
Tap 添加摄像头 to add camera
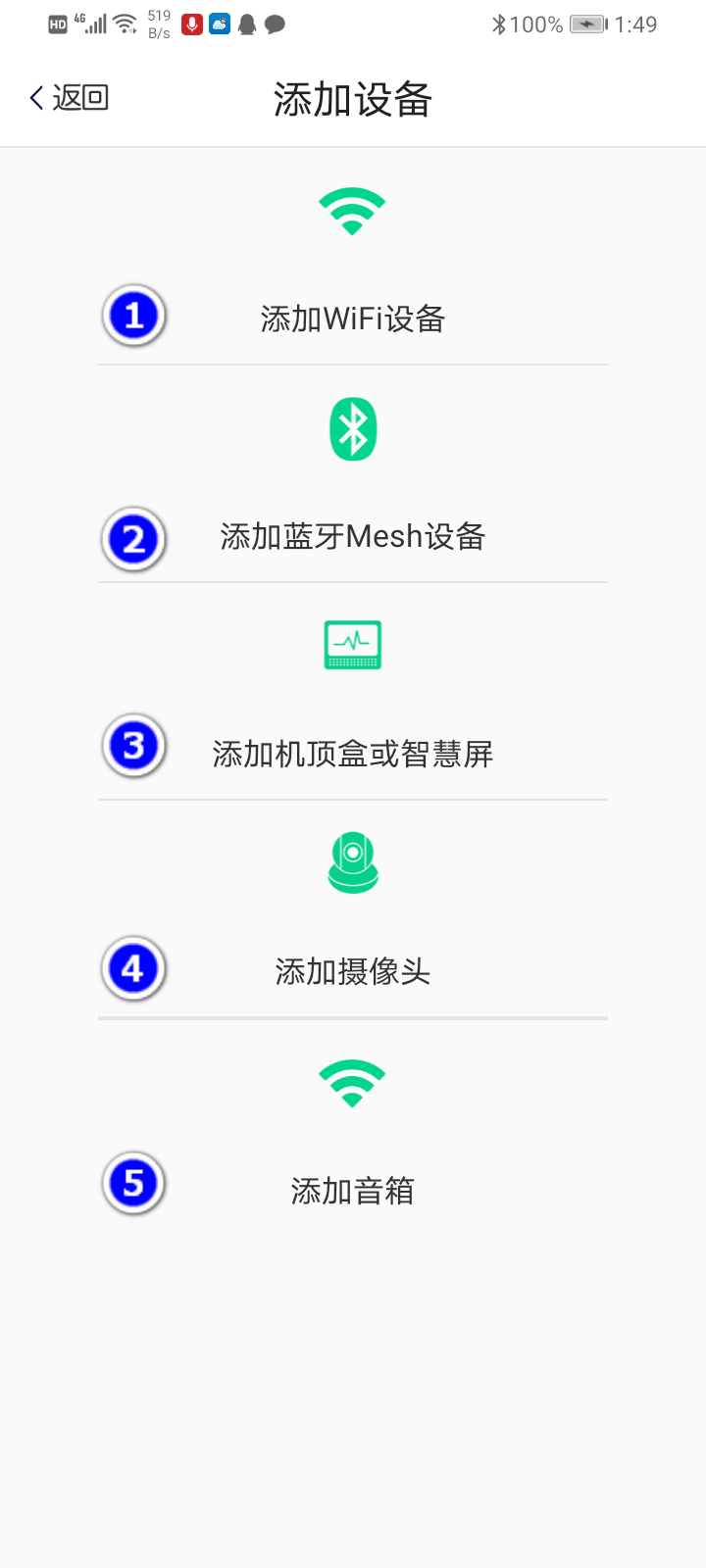point(353,971)
